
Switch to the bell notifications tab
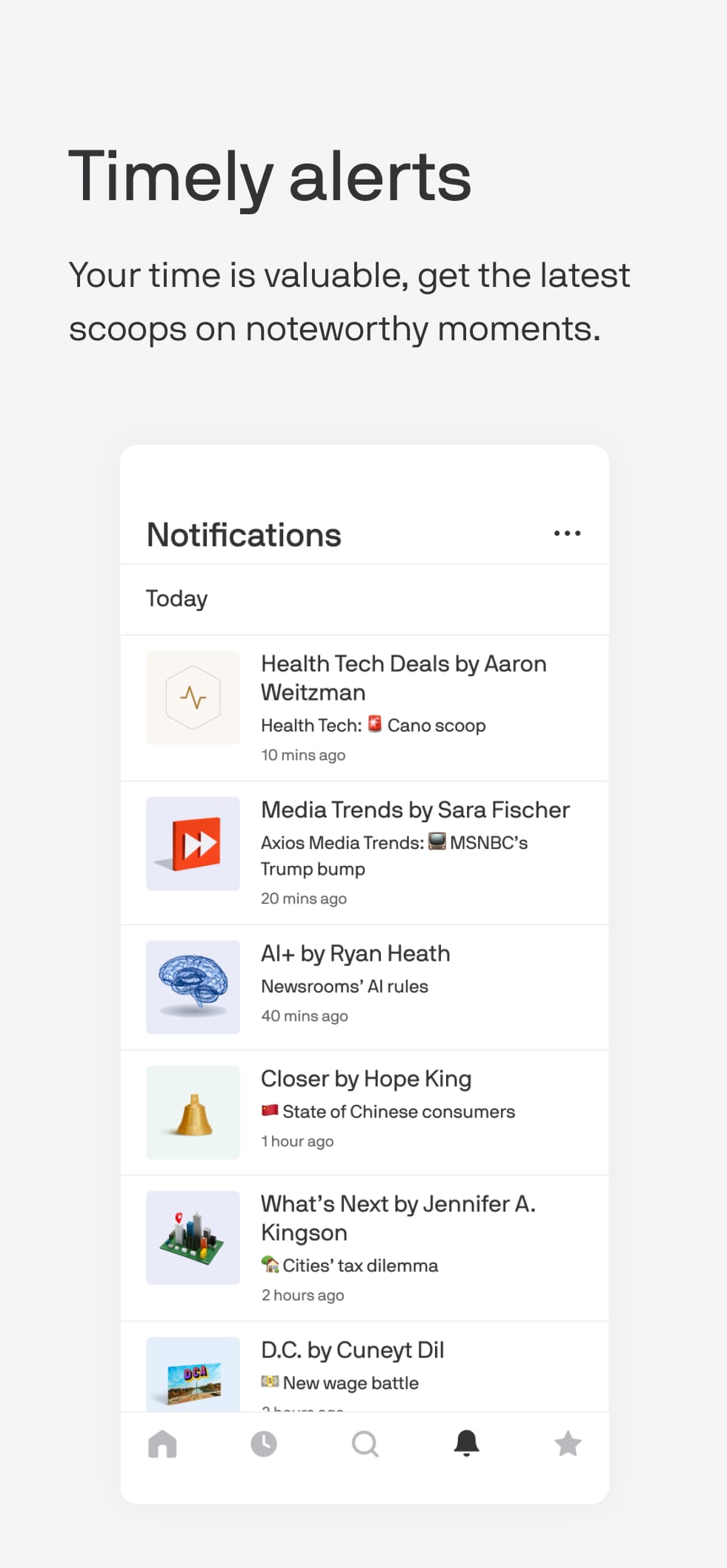point(466,1443)
